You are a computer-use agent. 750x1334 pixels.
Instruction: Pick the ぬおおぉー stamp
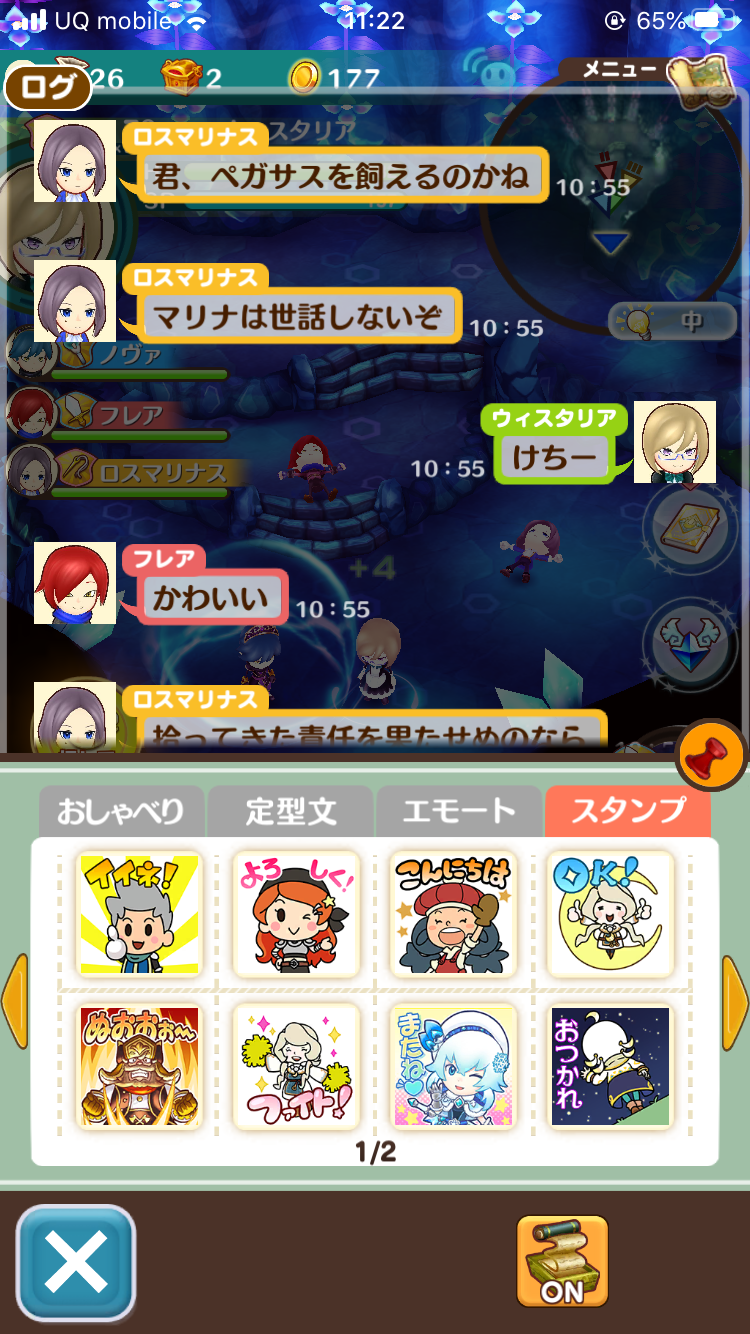point(139,1066)
